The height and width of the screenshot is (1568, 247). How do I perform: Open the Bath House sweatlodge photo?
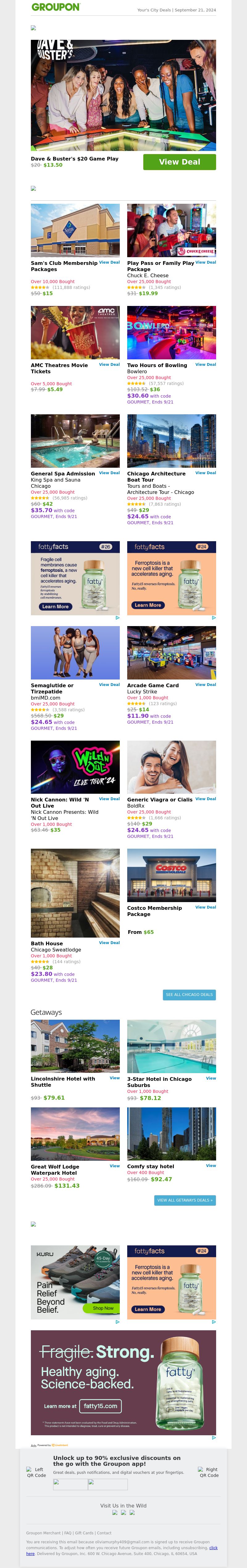(x=75, y=893)
